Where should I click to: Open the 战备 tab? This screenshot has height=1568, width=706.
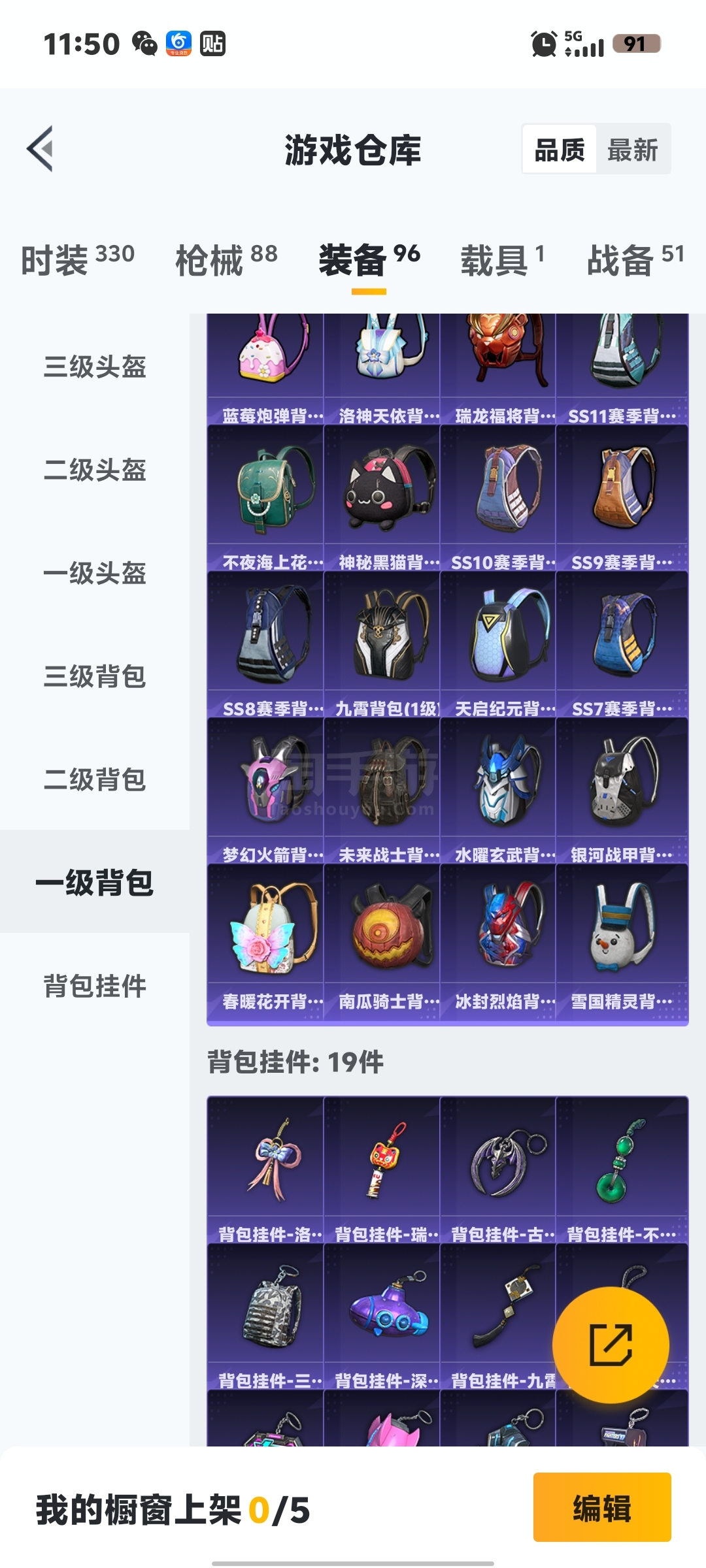(x=635, y=259)
